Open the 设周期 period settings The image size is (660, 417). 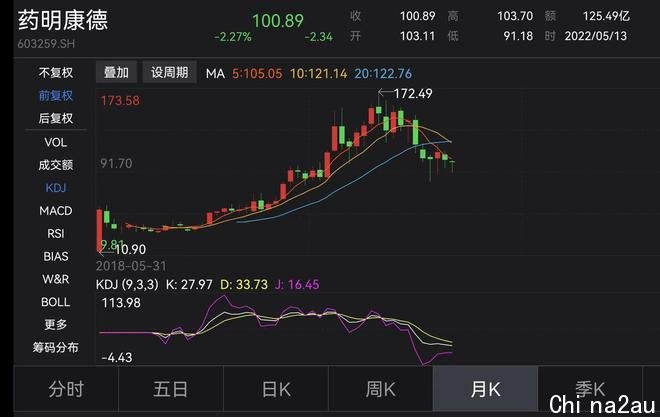pos(169,73)
